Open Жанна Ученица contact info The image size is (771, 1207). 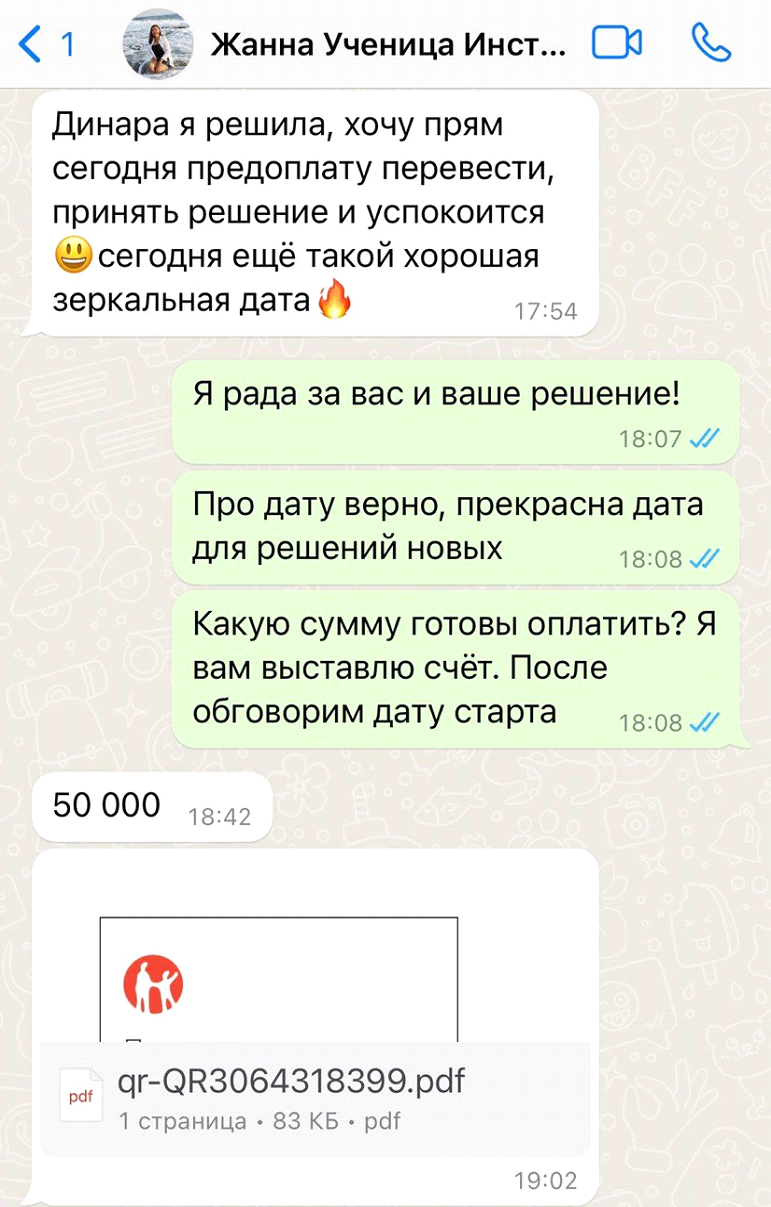(x=388, y=45)
